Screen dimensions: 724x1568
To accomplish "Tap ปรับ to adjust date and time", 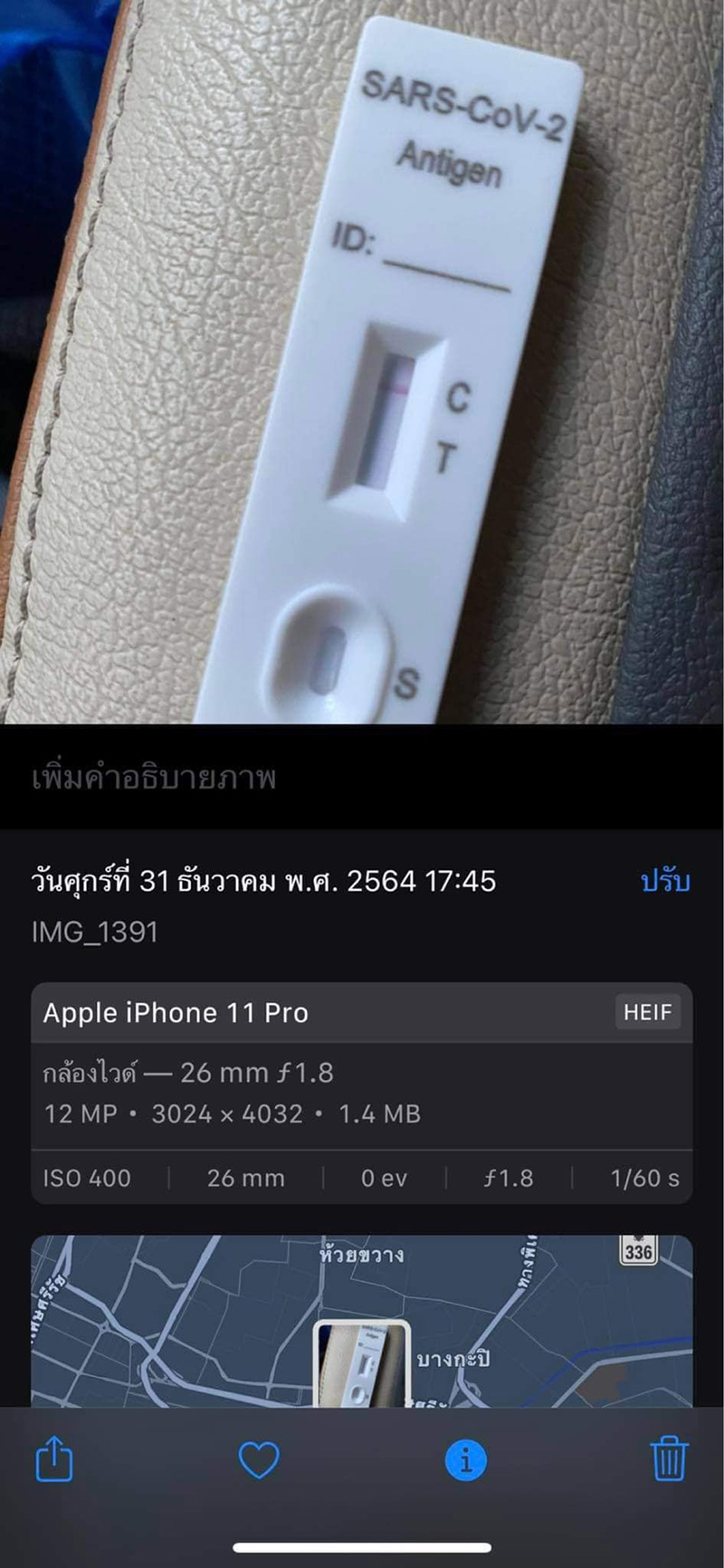I will [x=665, y=880].
